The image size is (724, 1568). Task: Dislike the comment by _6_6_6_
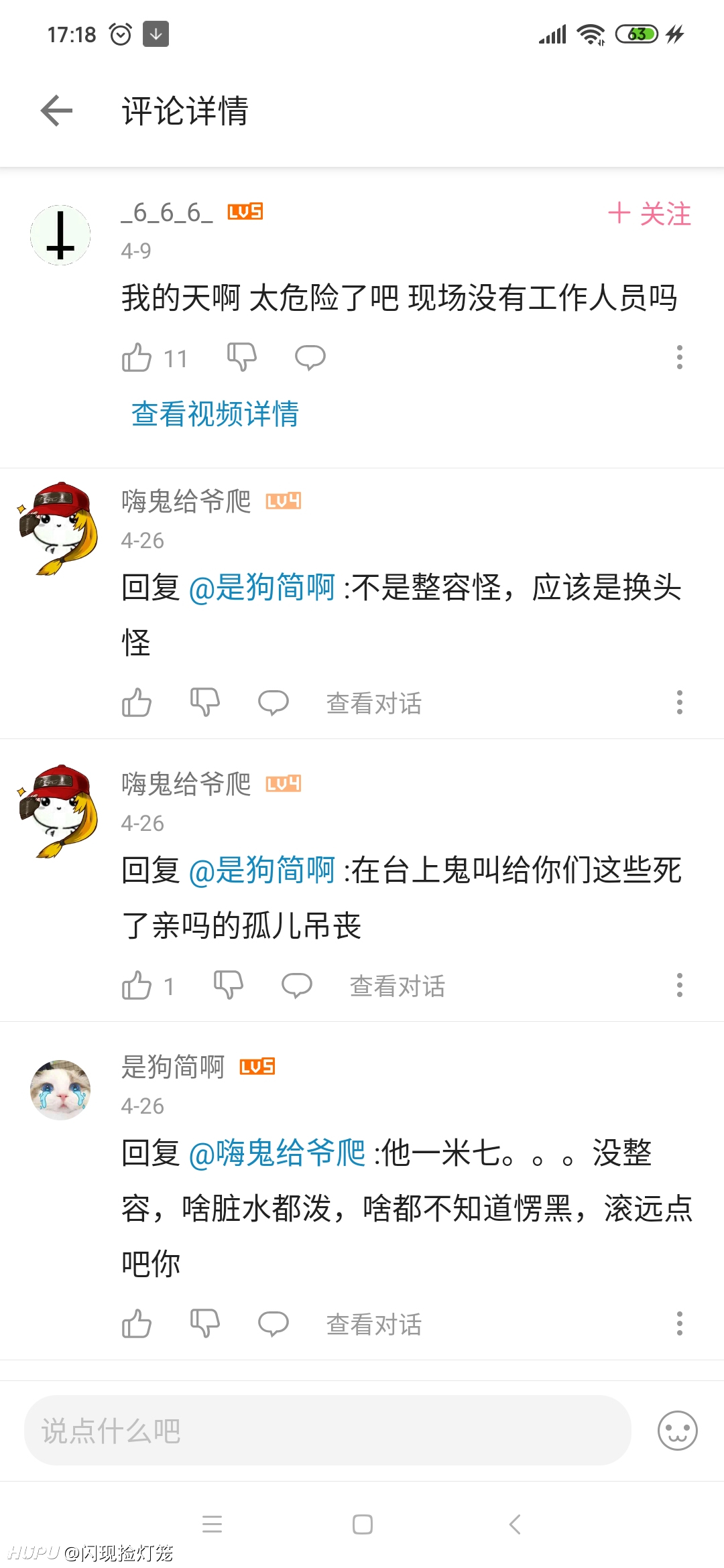[x=242, y=358]
